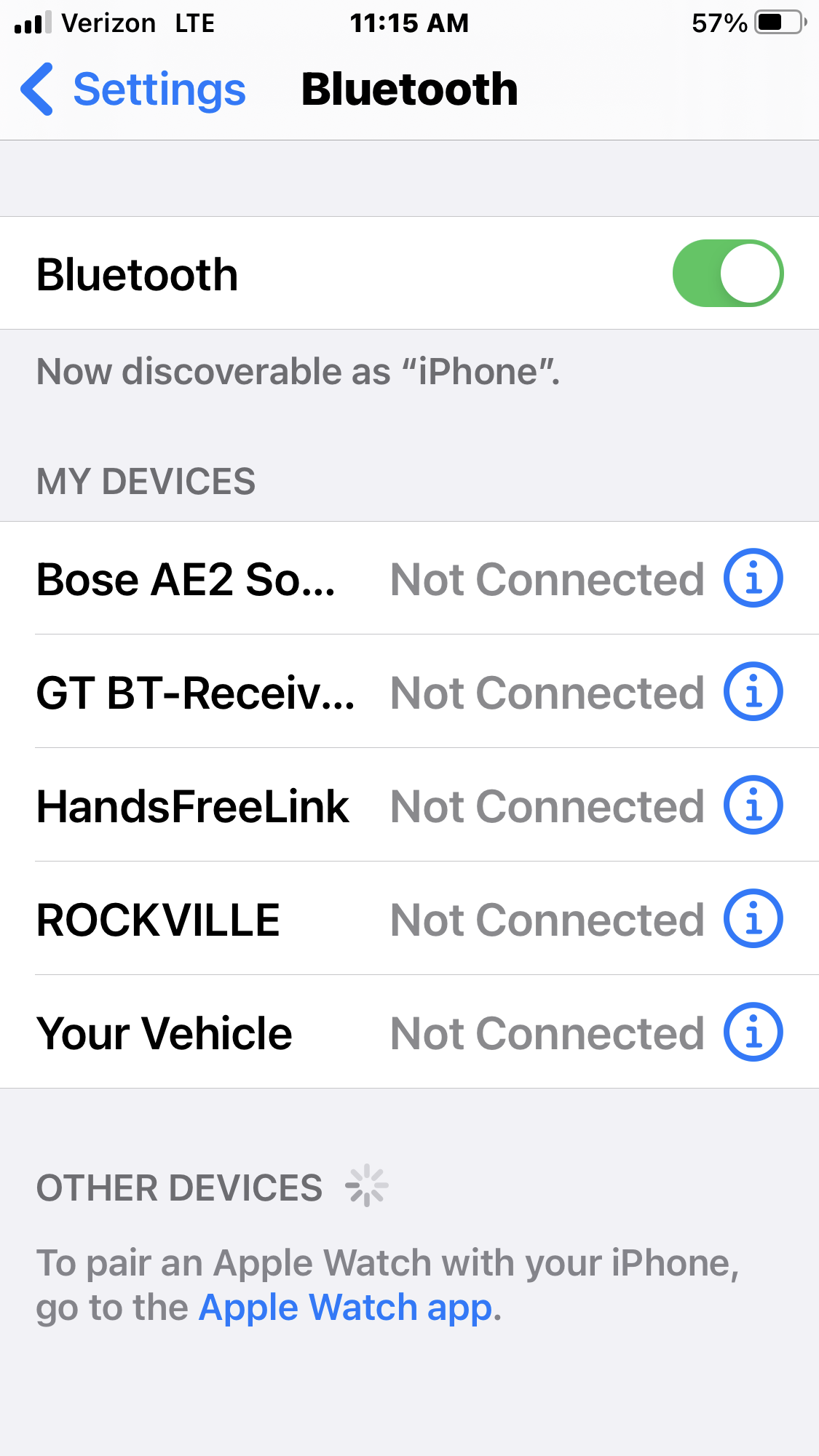This screenshot has height=1456, width=819.
Task: Open info for GT BT-Receiver
Action: (x=753, y=692)
